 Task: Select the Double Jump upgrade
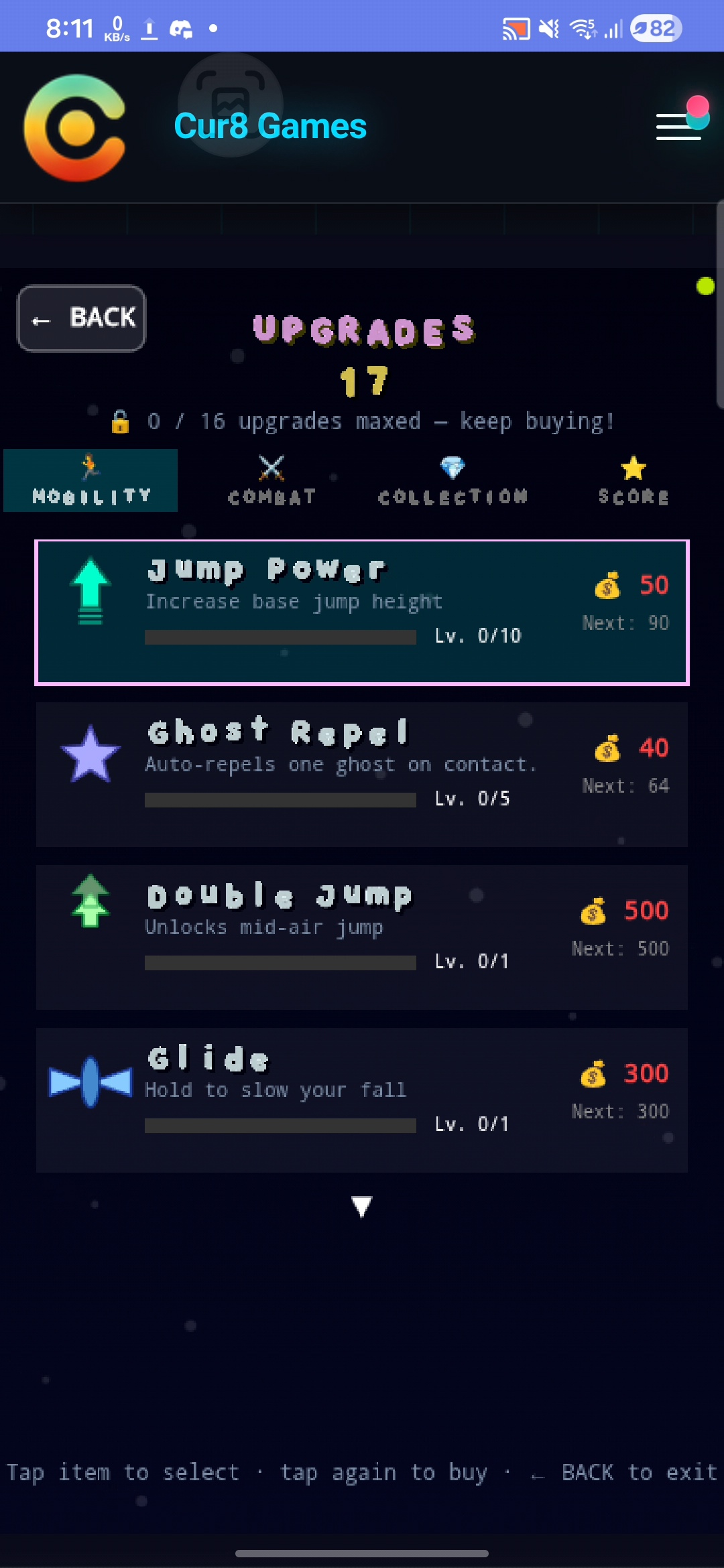(362, 937)
